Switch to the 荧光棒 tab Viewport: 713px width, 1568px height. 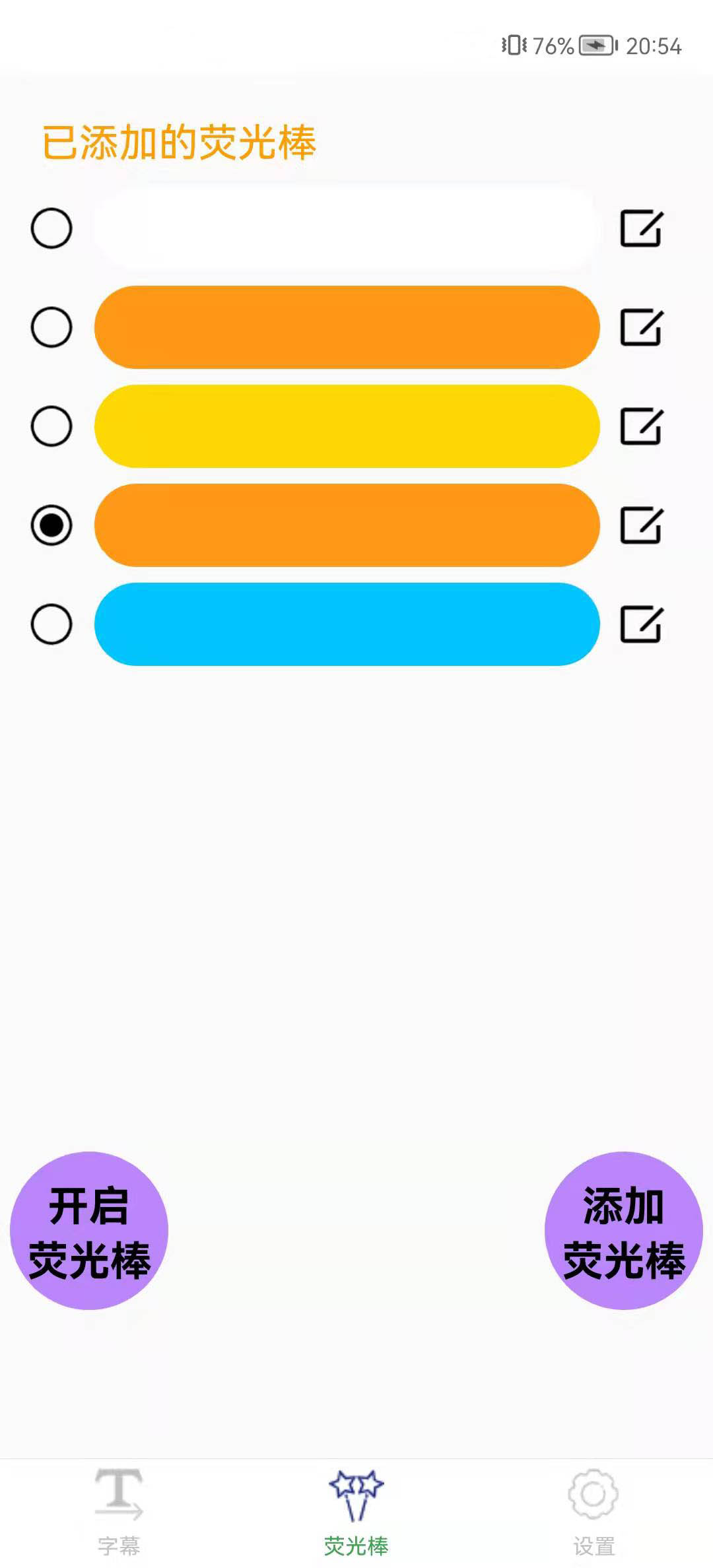pyautogui.click(x=356, y=1511)
